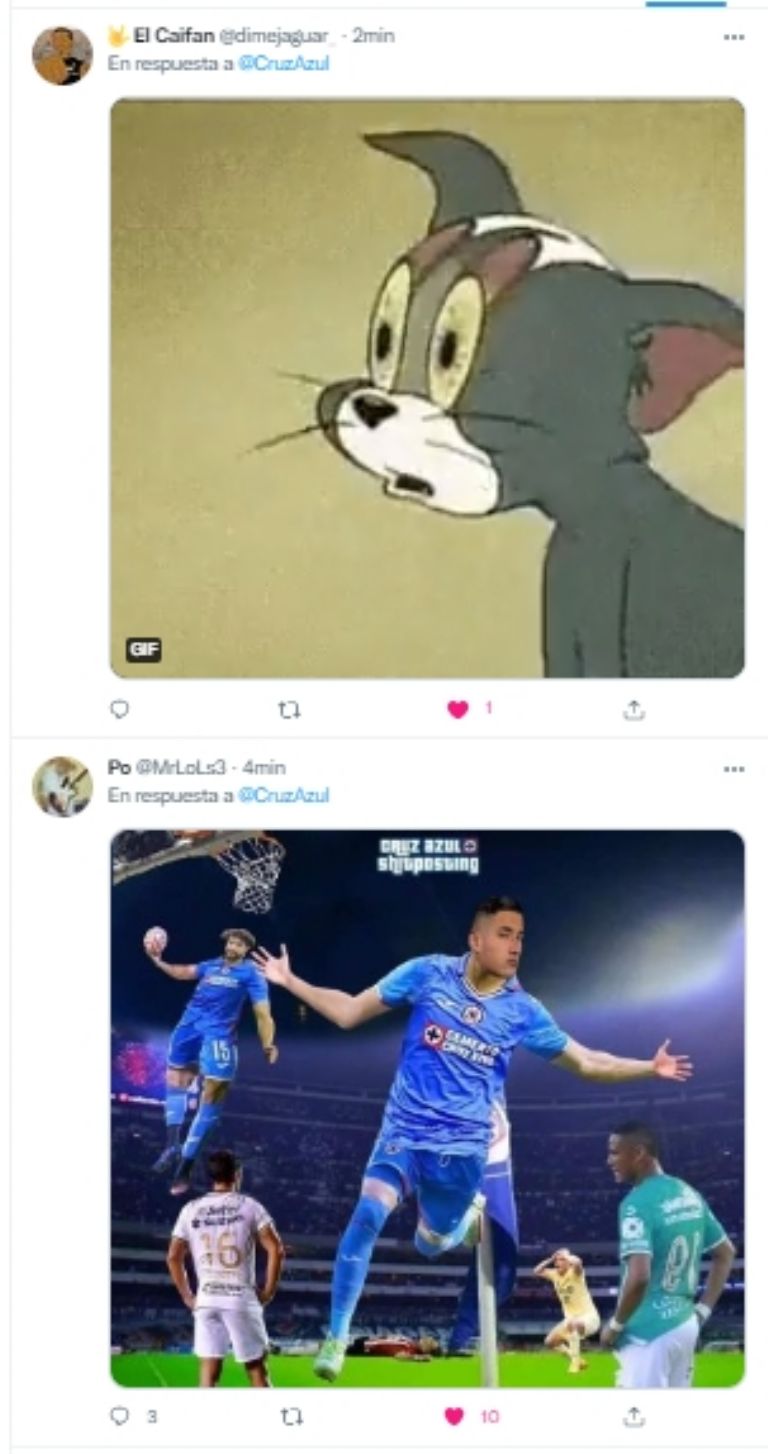The height and width of the screenshot is (1454, 768).
Task: Retweet El Caifan's GIF tweet
Action: pyautogui.click(x=290, y=710)
